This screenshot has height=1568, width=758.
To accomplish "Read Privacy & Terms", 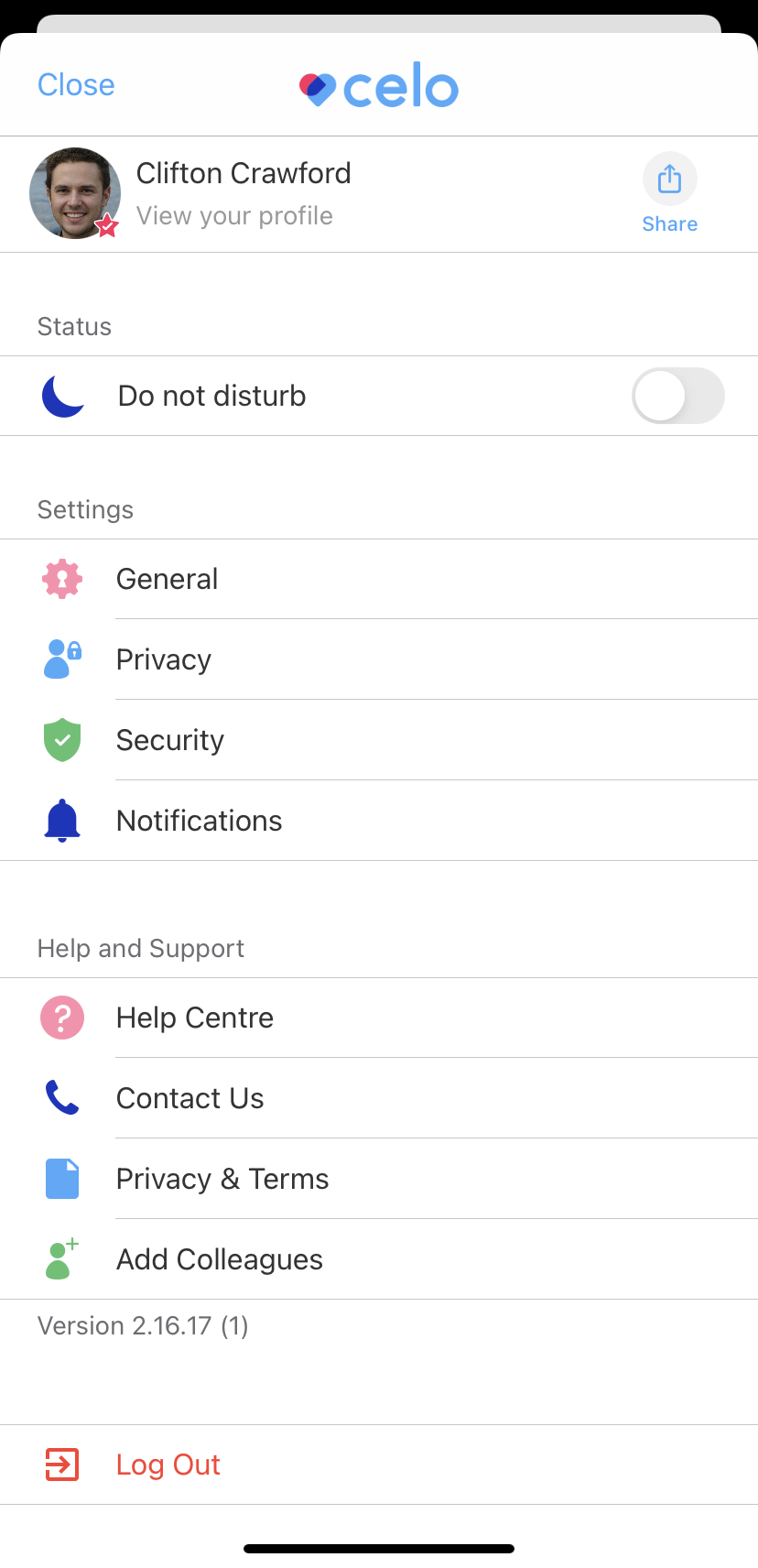I will (222, 1179).
